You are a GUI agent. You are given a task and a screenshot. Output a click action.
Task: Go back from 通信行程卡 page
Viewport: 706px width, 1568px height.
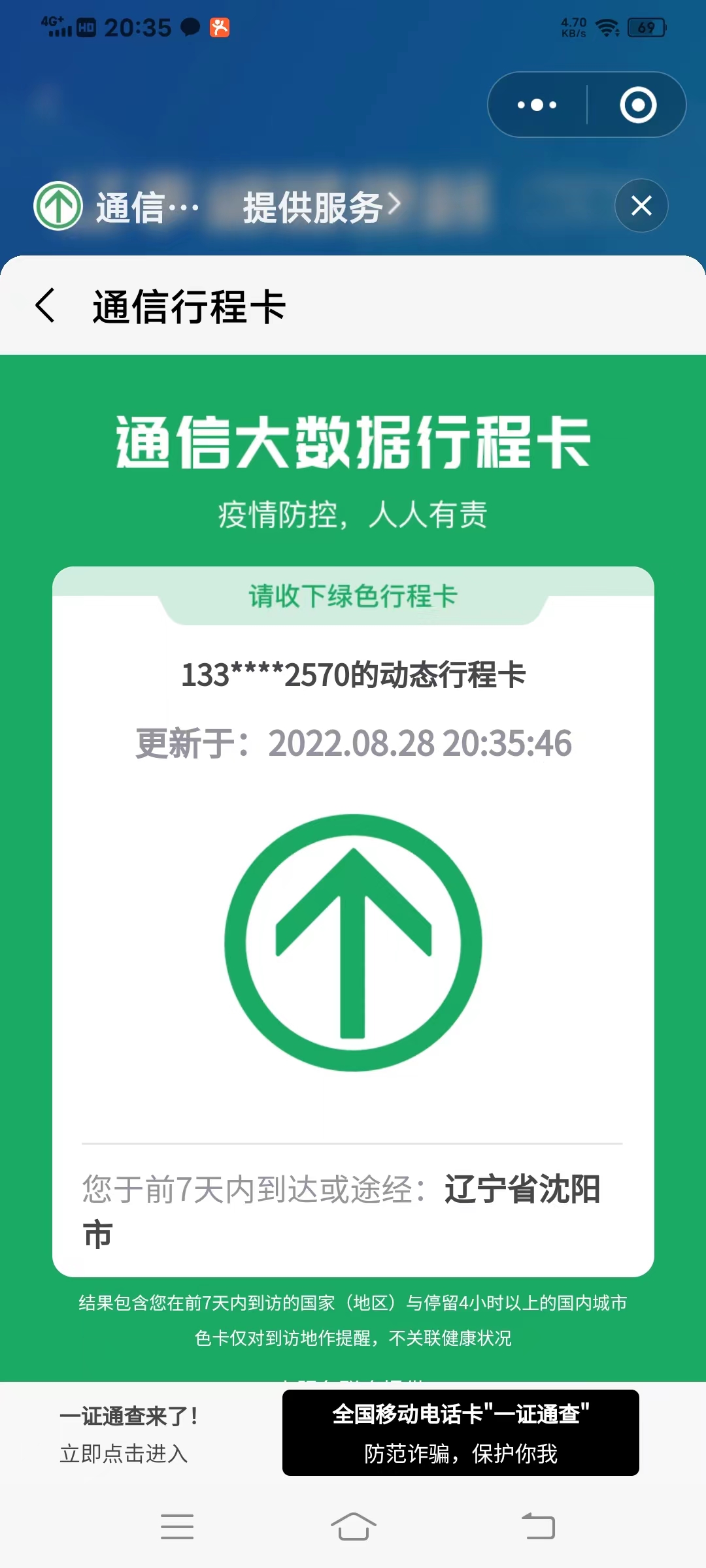tap(45, 305)
